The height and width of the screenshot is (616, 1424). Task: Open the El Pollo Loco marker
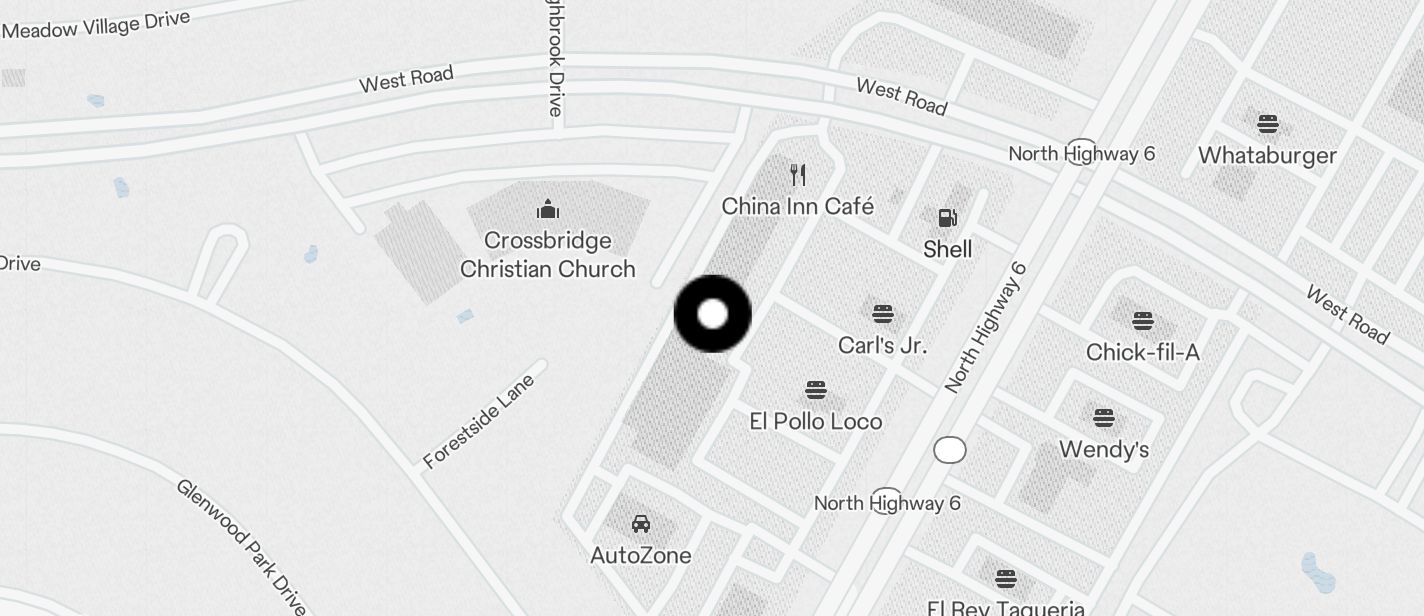coord(816,390)
